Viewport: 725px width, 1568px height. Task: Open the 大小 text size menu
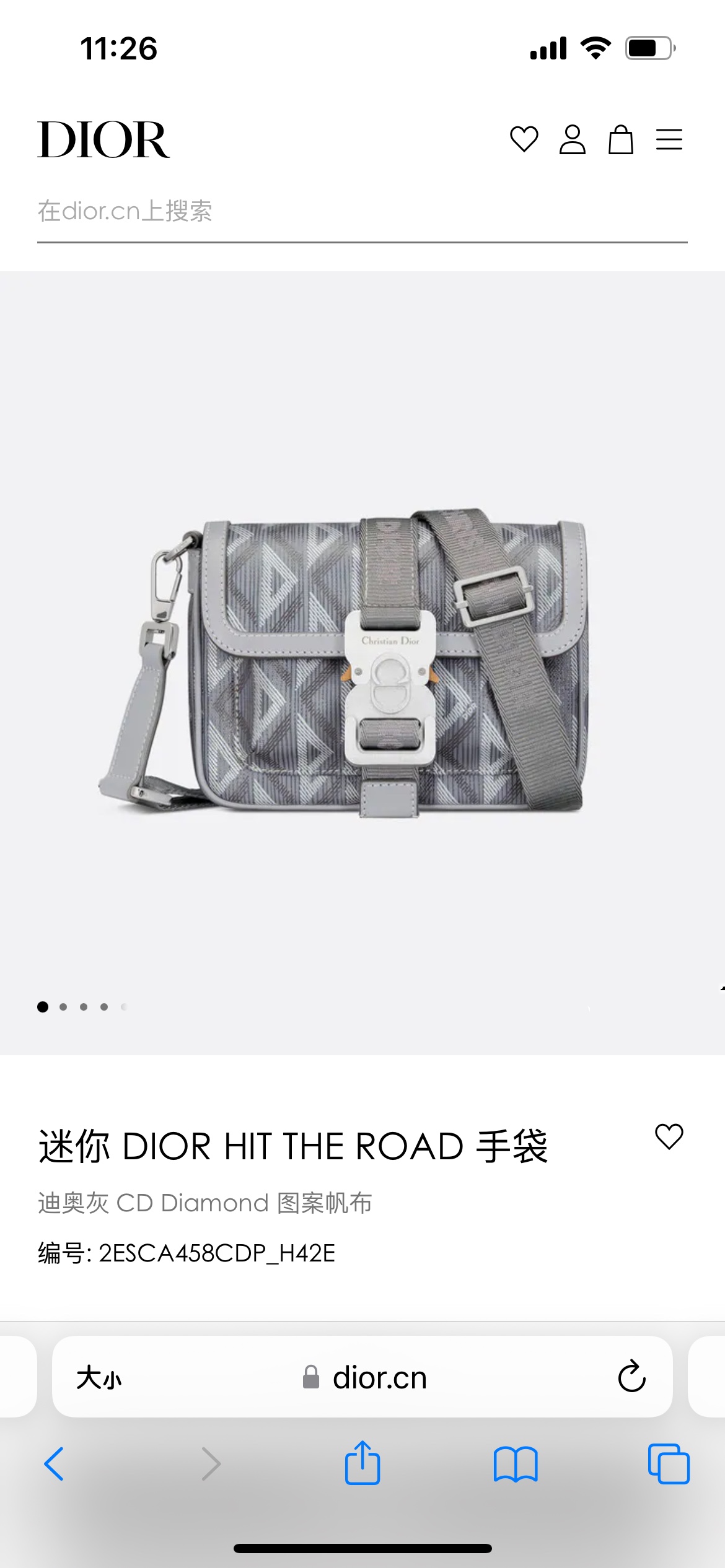point(99,1378)
